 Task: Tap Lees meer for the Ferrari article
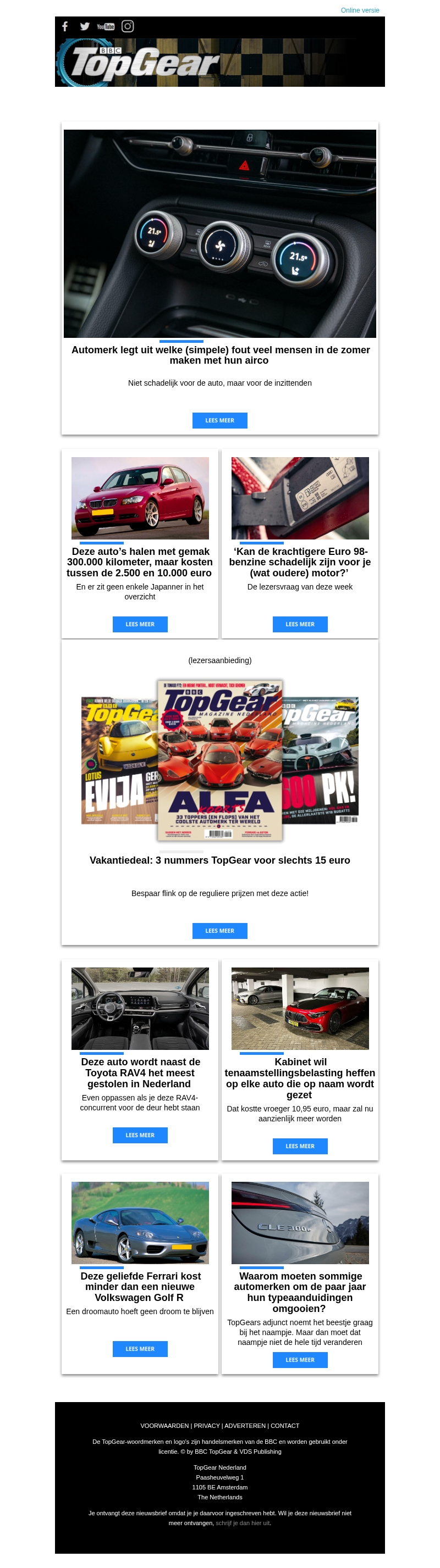tap(140, 1349)
